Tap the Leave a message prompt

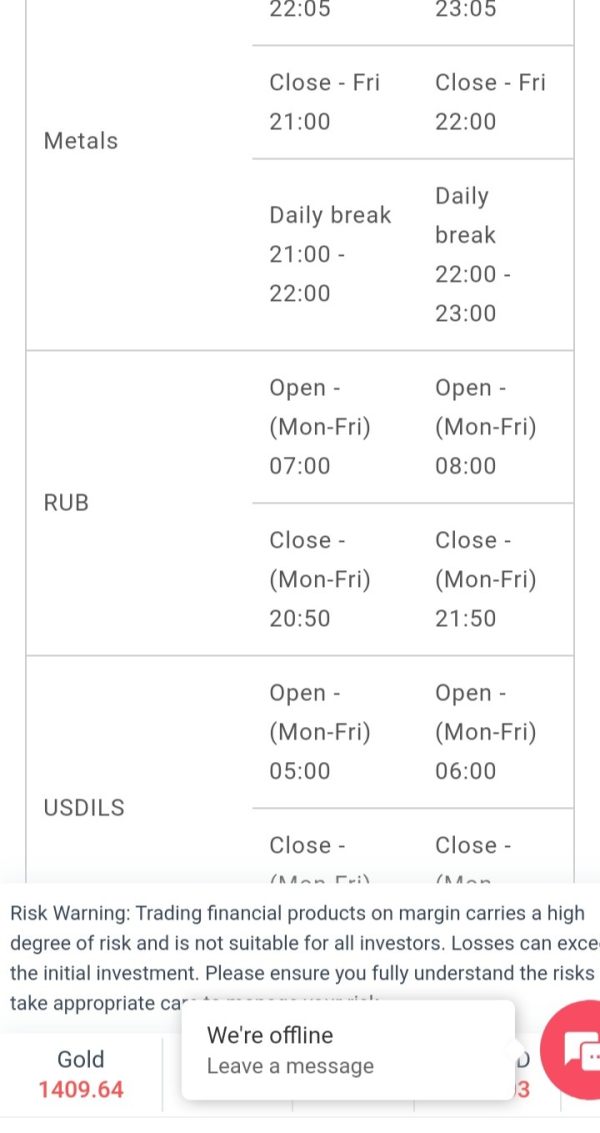click(290, 1066)
